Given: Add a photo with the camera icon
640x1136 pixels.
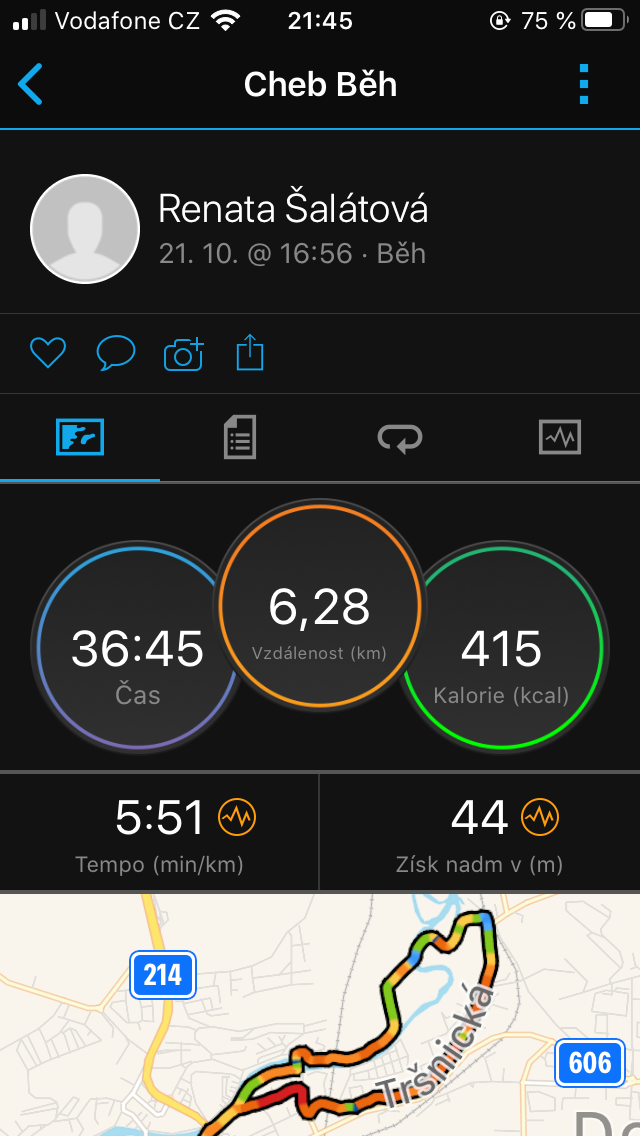Looking at the screenshot, I should click(x=184, y=354).
